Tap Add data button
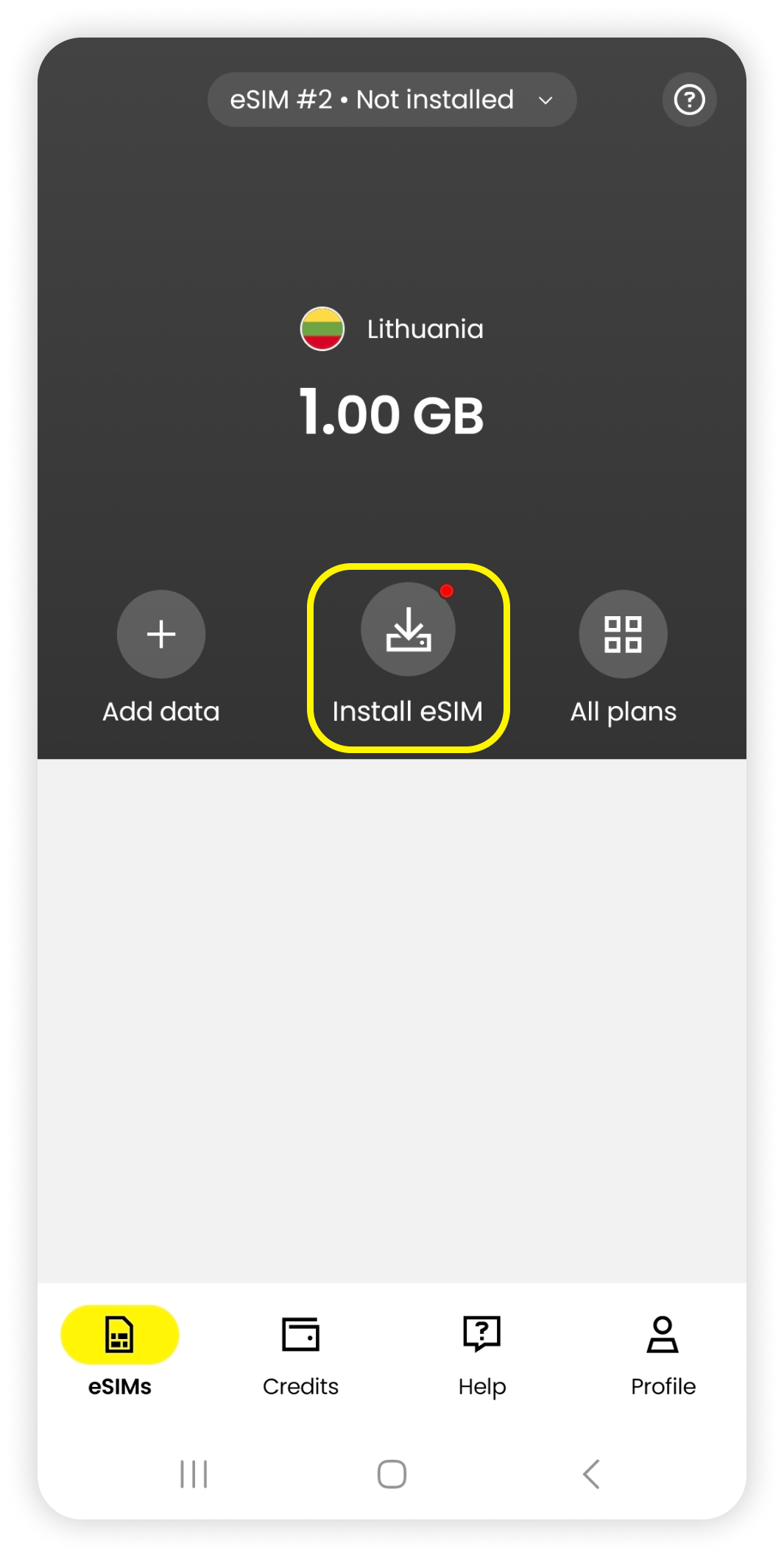The height and width of the screenshot is (1557, 784). [160, 635]
